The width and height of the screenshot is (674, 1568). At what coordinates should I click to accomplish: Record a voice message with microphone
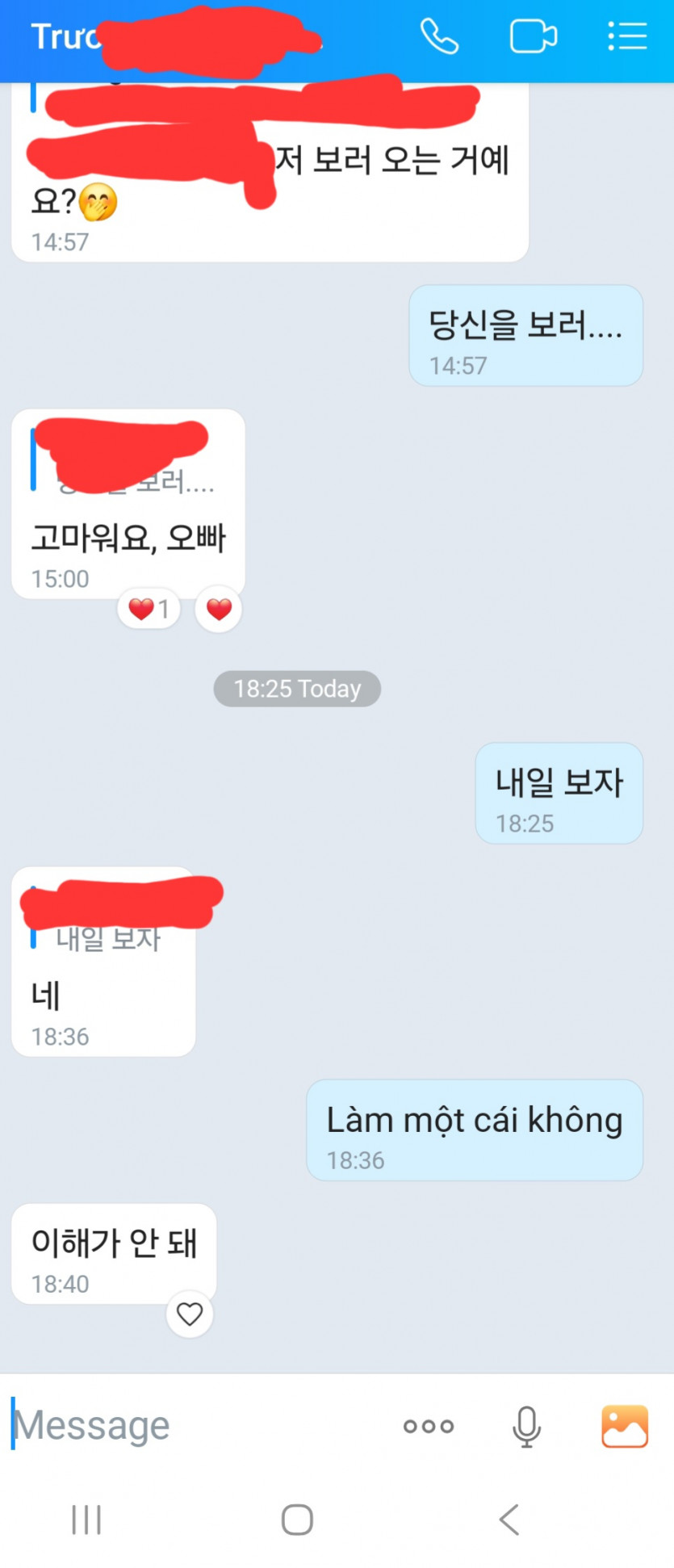(526, 1426)
